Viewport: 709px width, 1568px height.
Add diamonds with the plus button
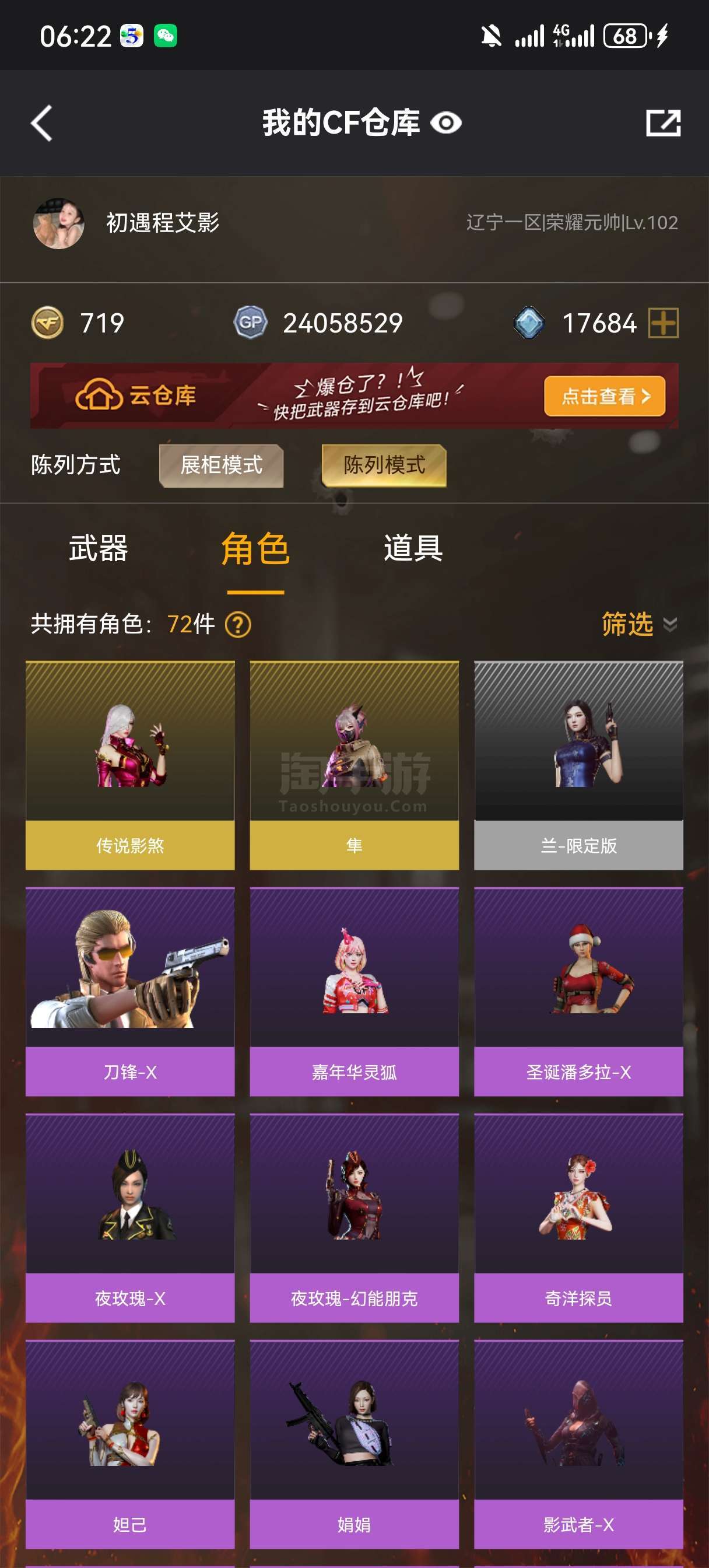tap(664, 323)
